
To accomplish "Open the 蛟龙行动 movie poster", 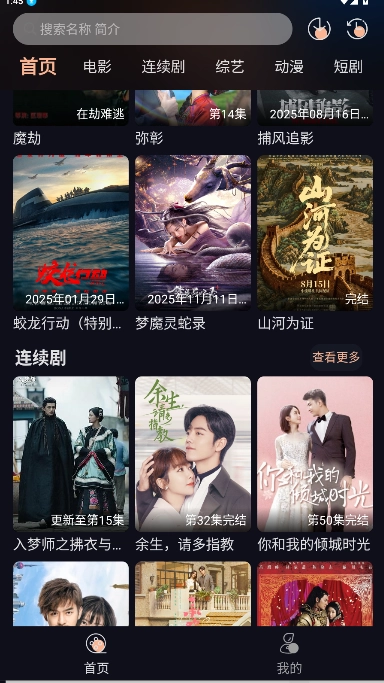I will point(71,233).
